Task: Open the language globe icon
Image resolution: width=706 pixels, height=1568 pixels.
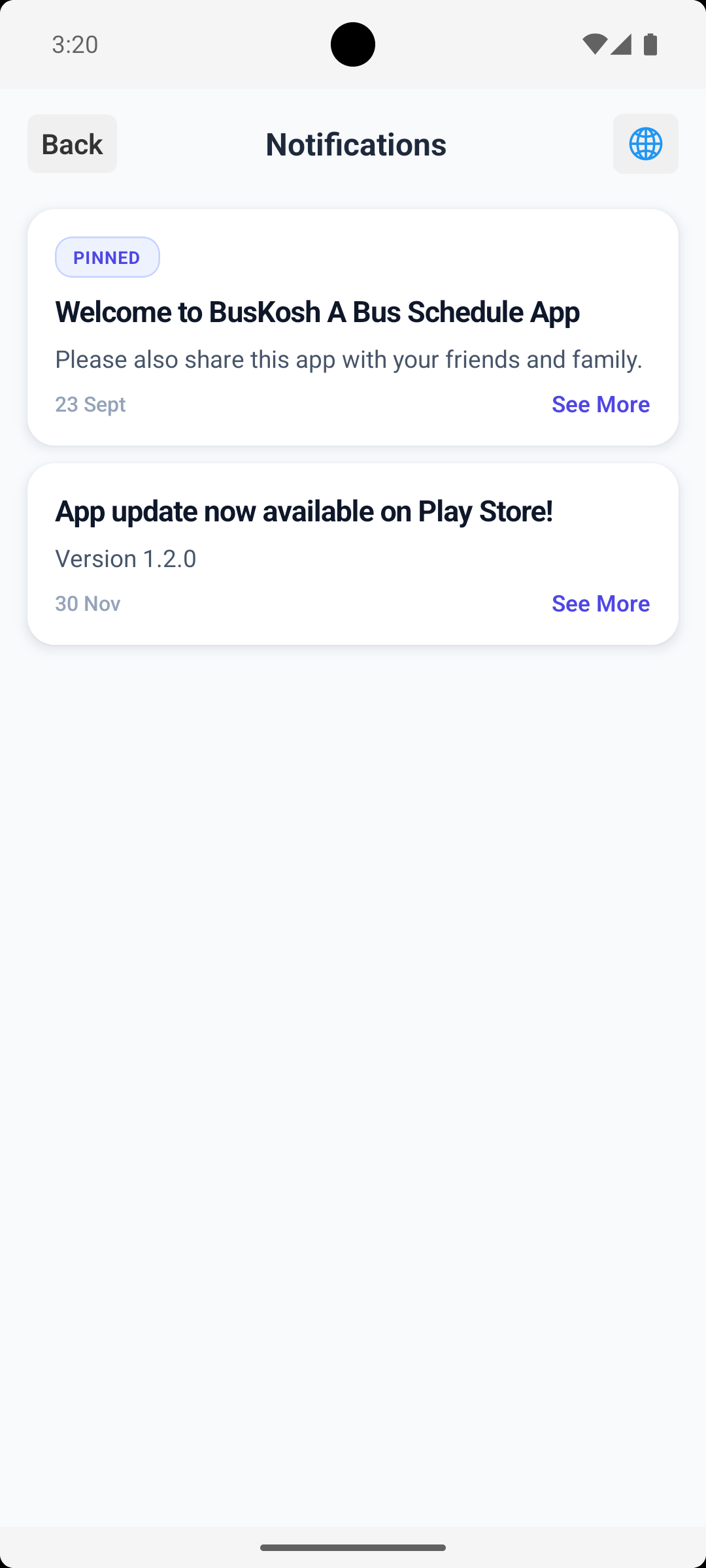Action: point(645,144)
